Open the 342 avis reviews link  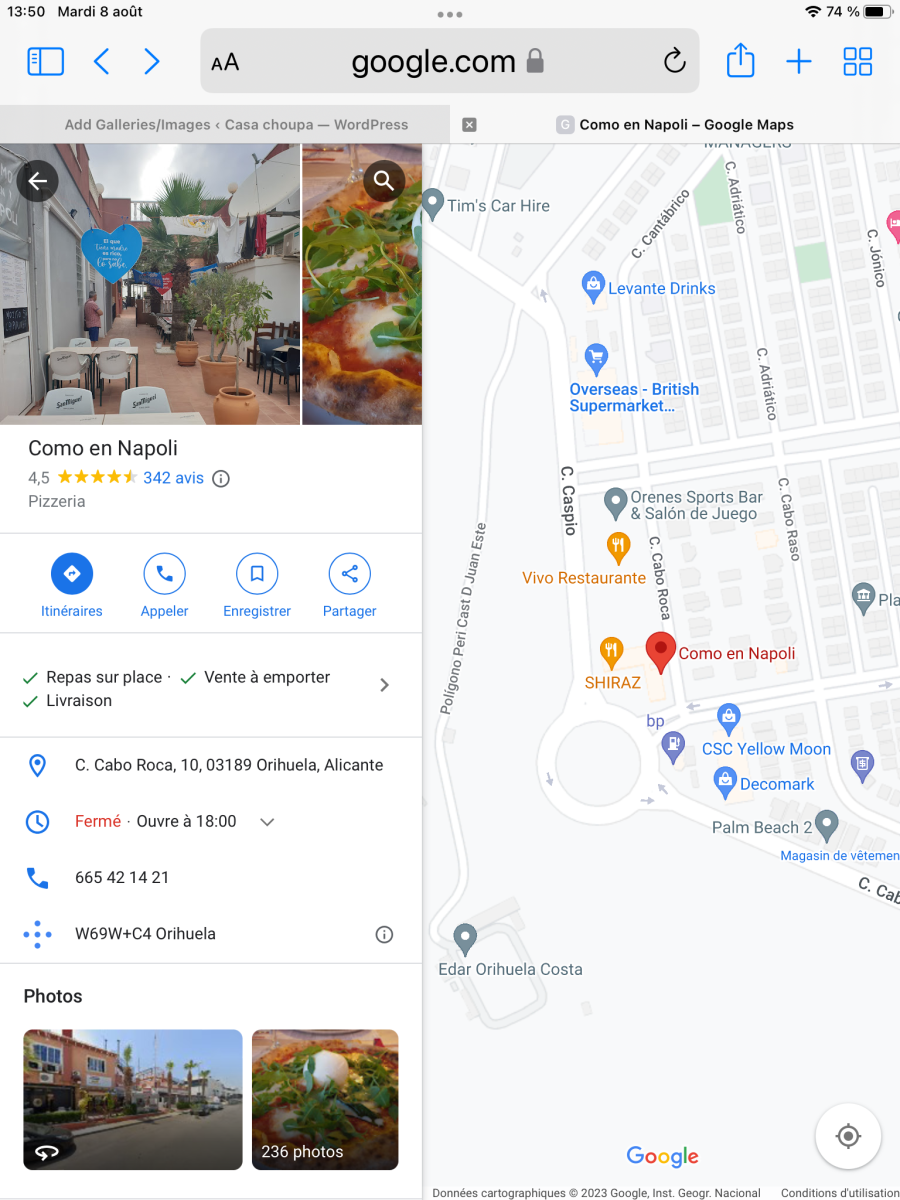173,478
